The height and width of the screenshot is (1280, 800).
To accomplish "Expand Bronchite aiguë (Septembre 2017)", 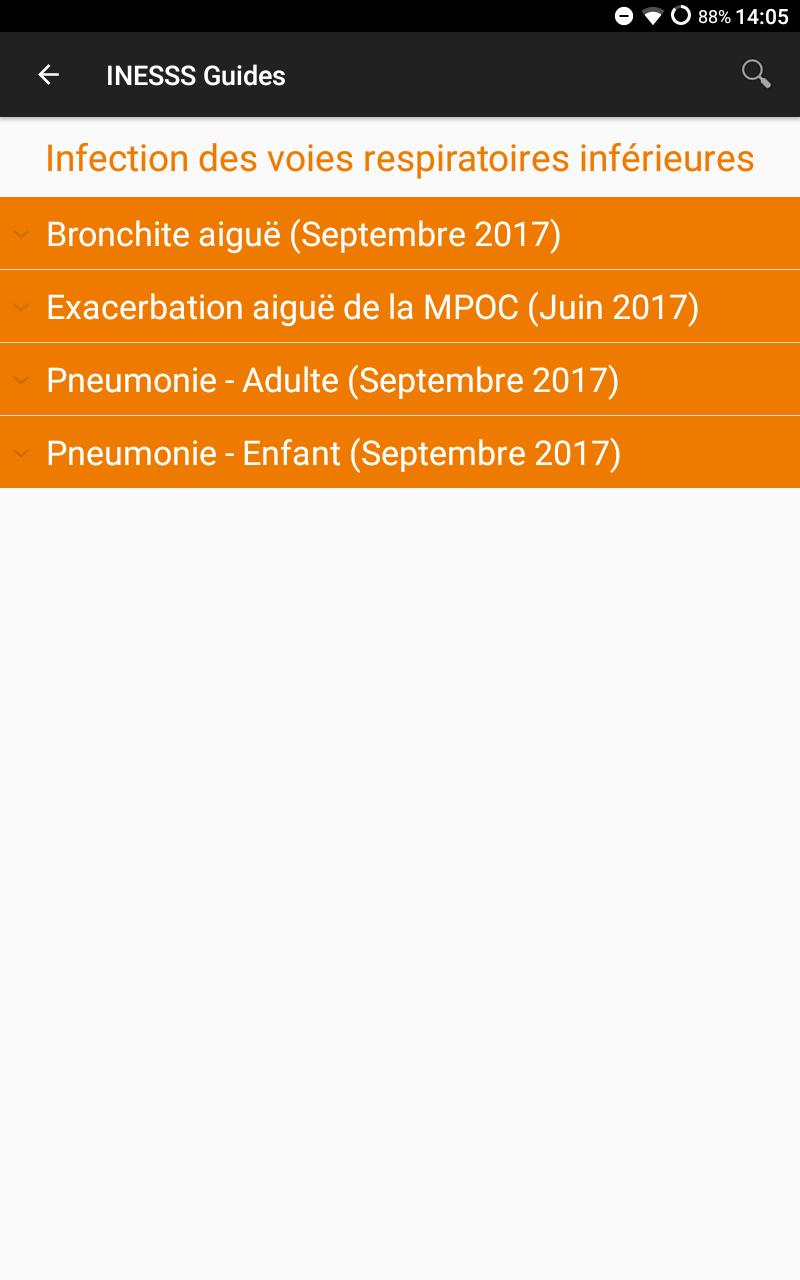I will (x=400, y=233).
